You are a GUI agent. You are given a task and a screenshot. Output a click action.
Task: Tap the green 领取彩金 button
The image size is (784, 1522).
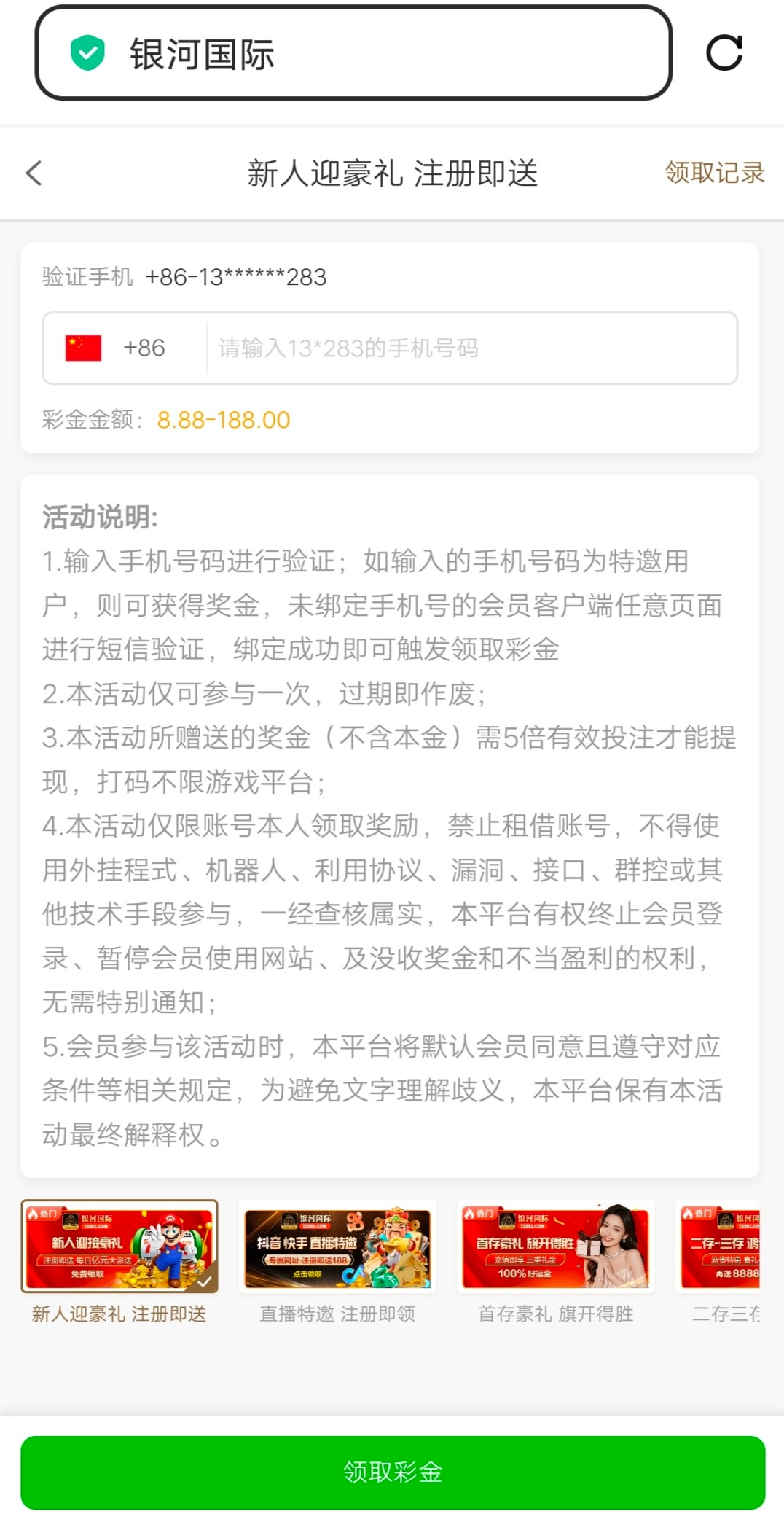click(x=392, y=1472)
